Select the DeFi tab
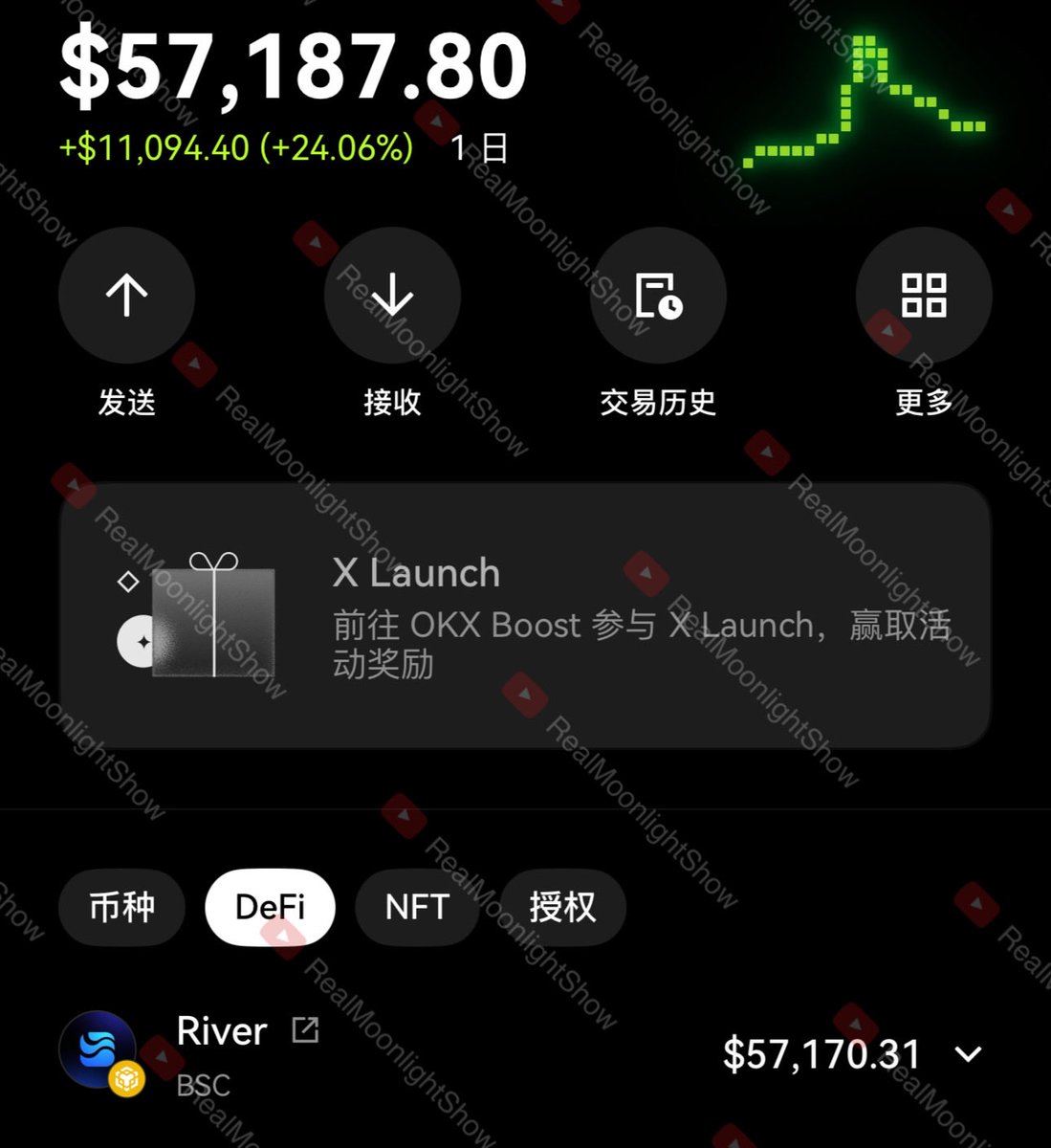Screen dimensions: 1051x1148 pyautogui.click(x=270, y=907)
